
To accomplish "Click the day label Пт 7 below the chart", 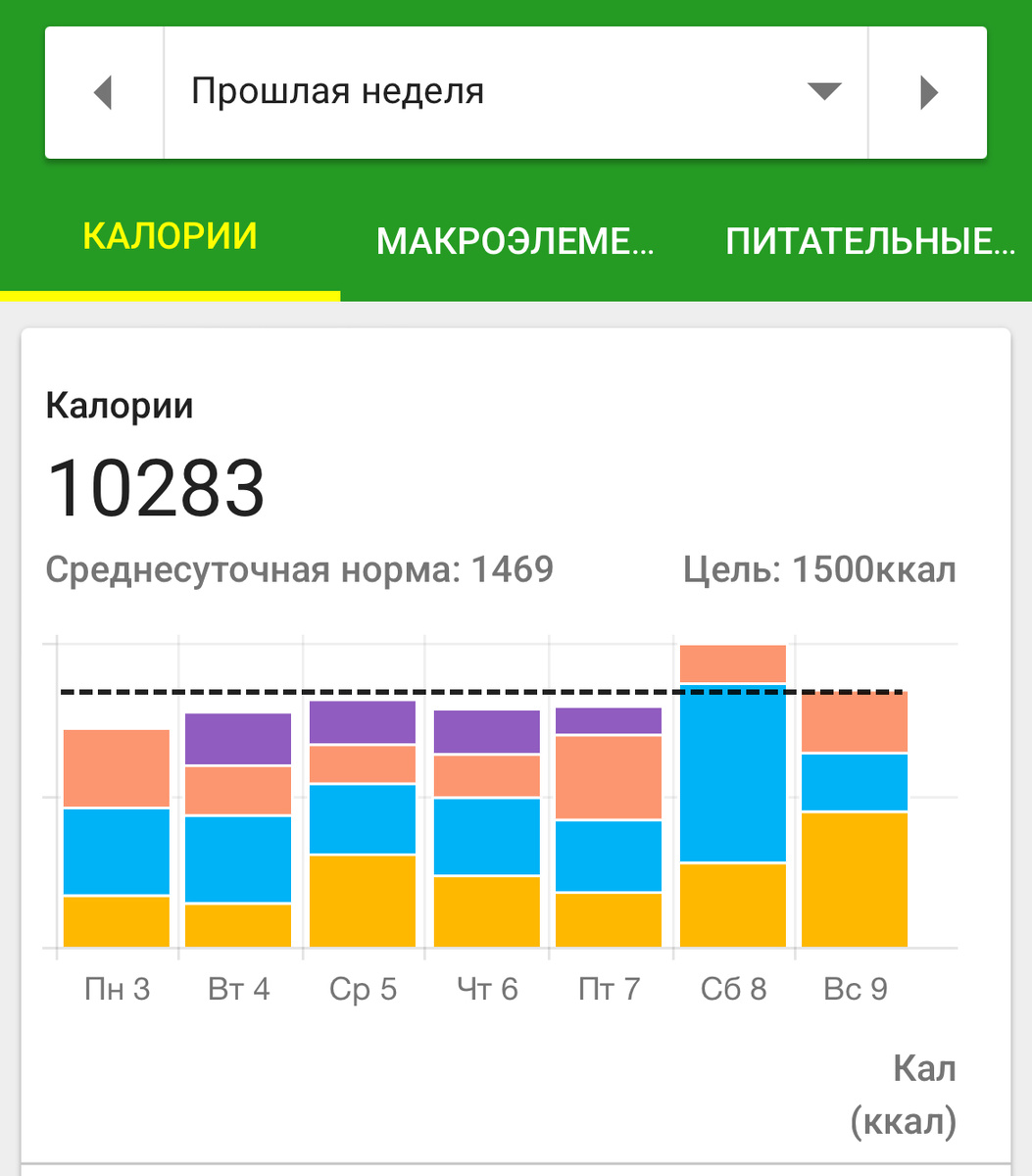I will coord(609,989).
